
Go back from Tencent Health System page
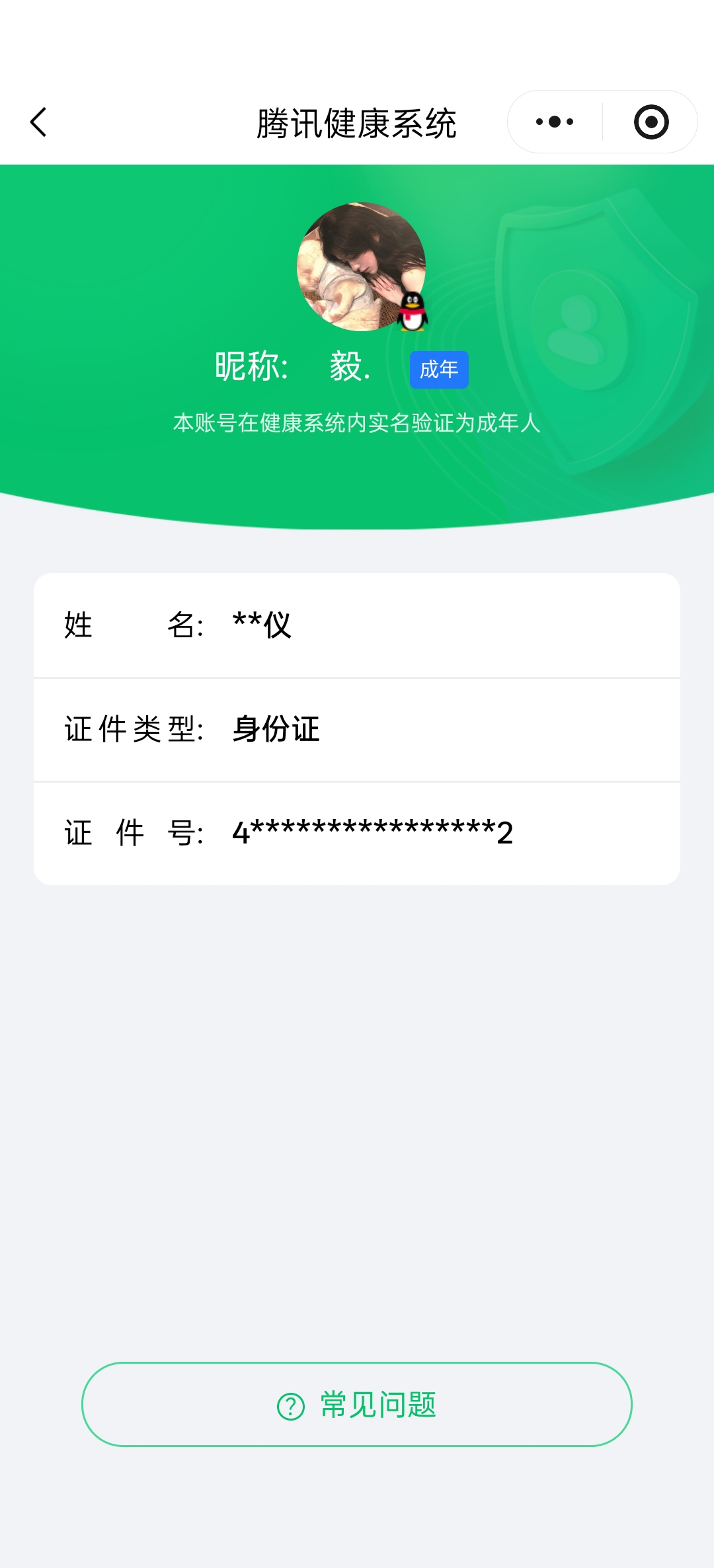pyautogui.click(x=39, y=122)
